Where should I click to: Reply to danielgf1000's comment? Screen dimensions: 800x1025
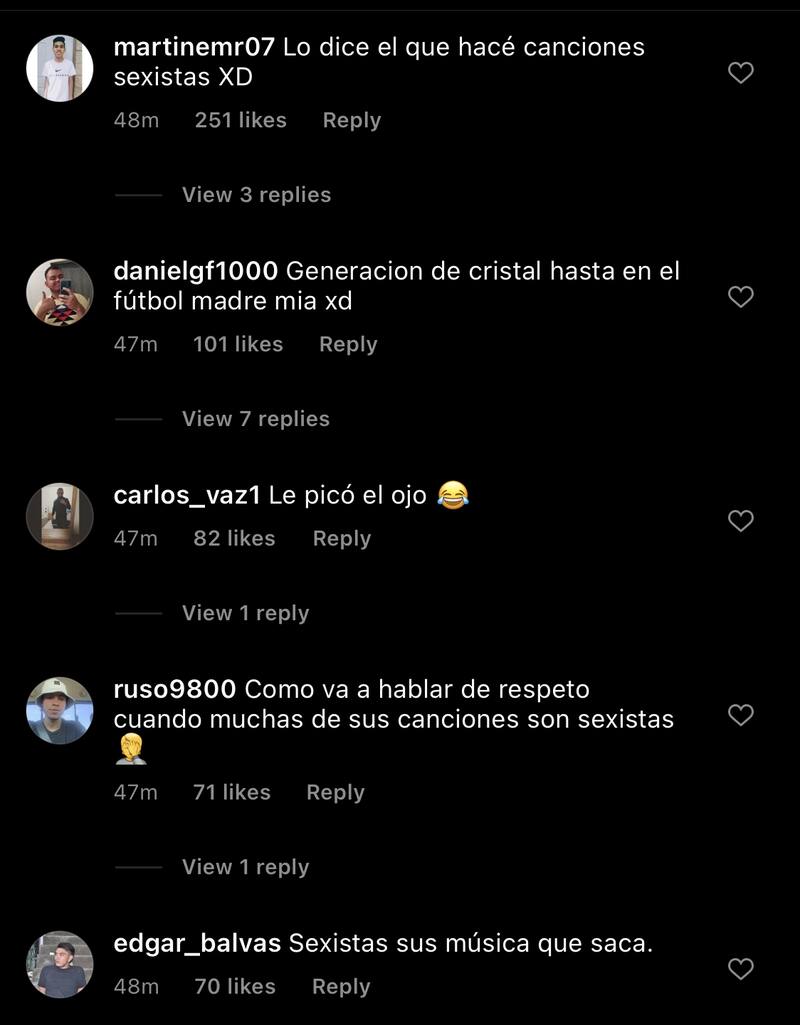click(x=348, y=344)
